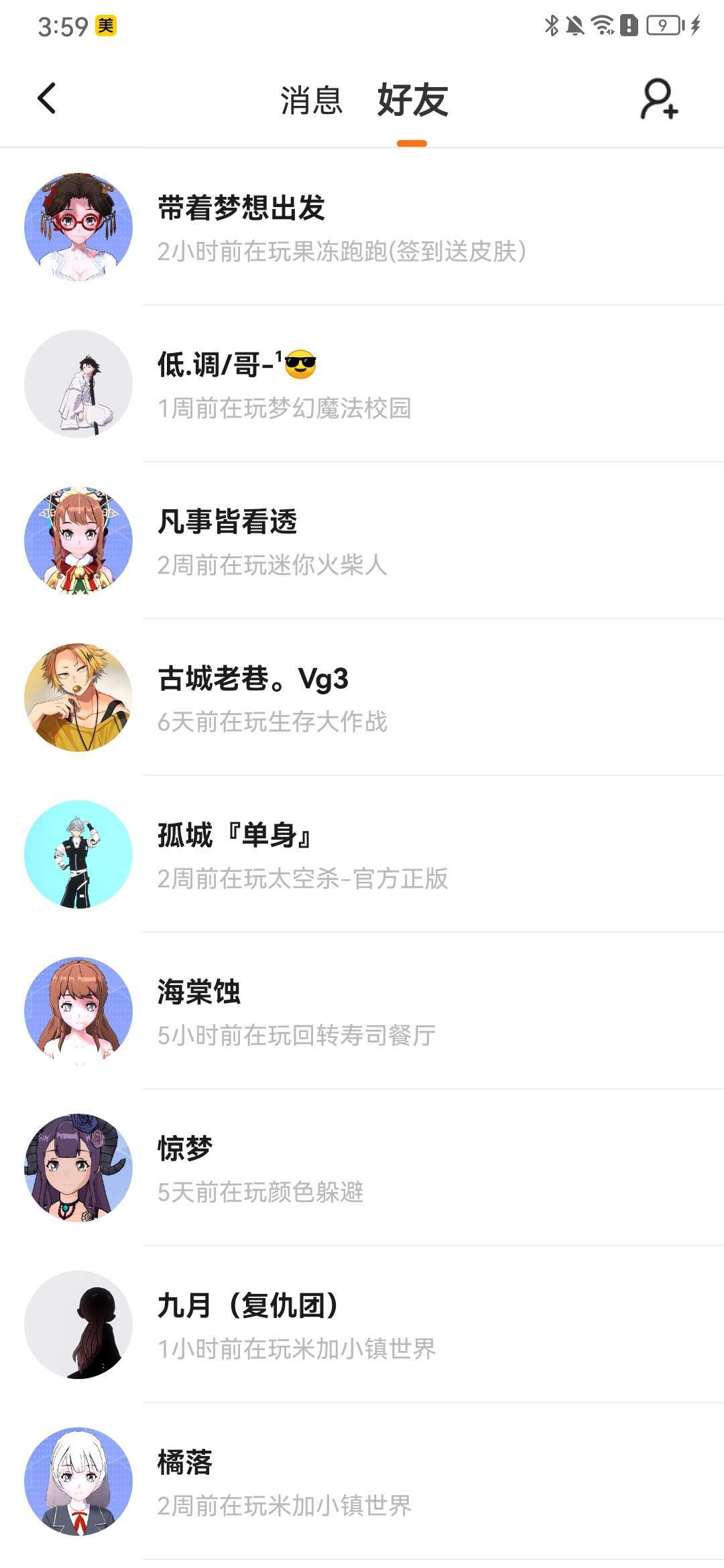
Task: Open friend 带着梦想出发
Action: tap(362, 228)
